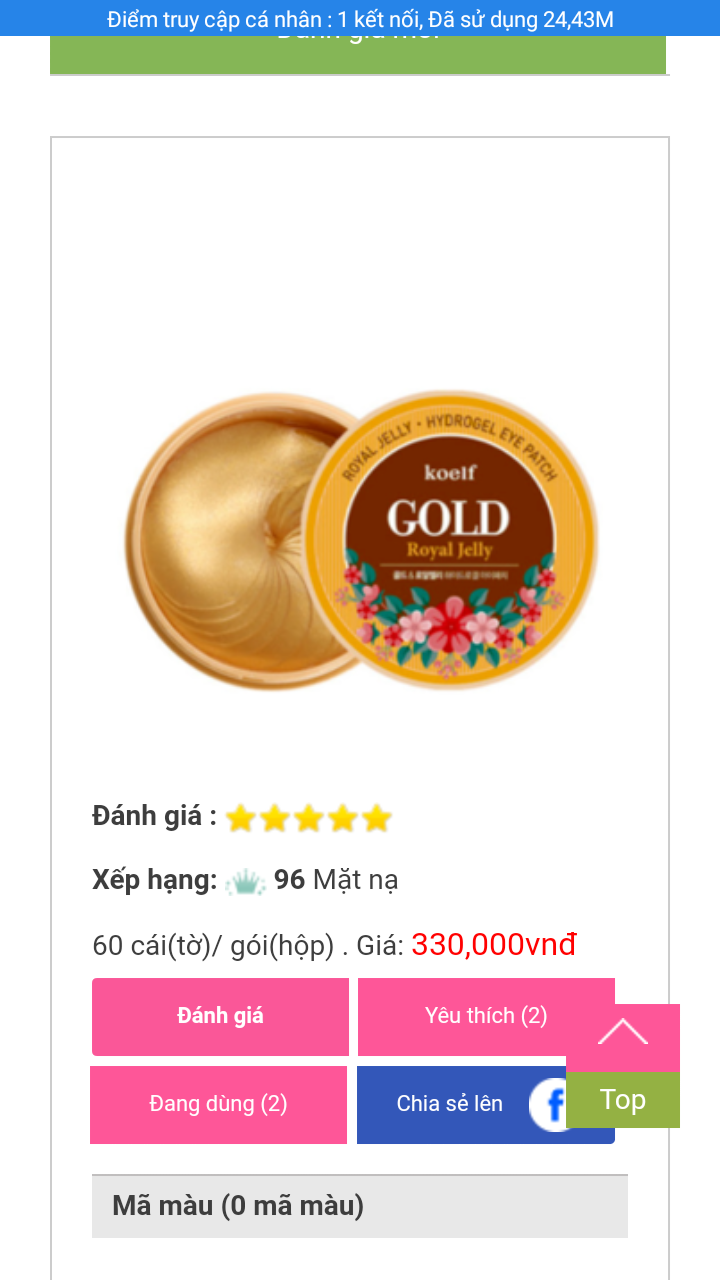Mark product as Đang dùng
The image size is (720, 1280).
(218, 1104)
